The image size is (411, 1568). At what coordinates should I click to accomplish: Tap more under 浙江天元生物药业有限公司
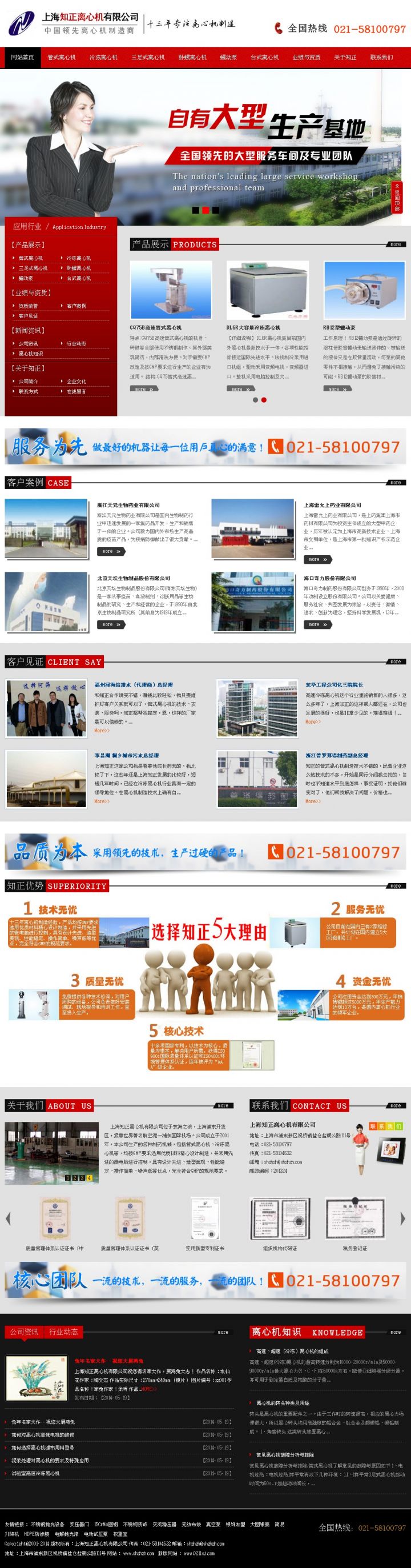click(111, 551)
